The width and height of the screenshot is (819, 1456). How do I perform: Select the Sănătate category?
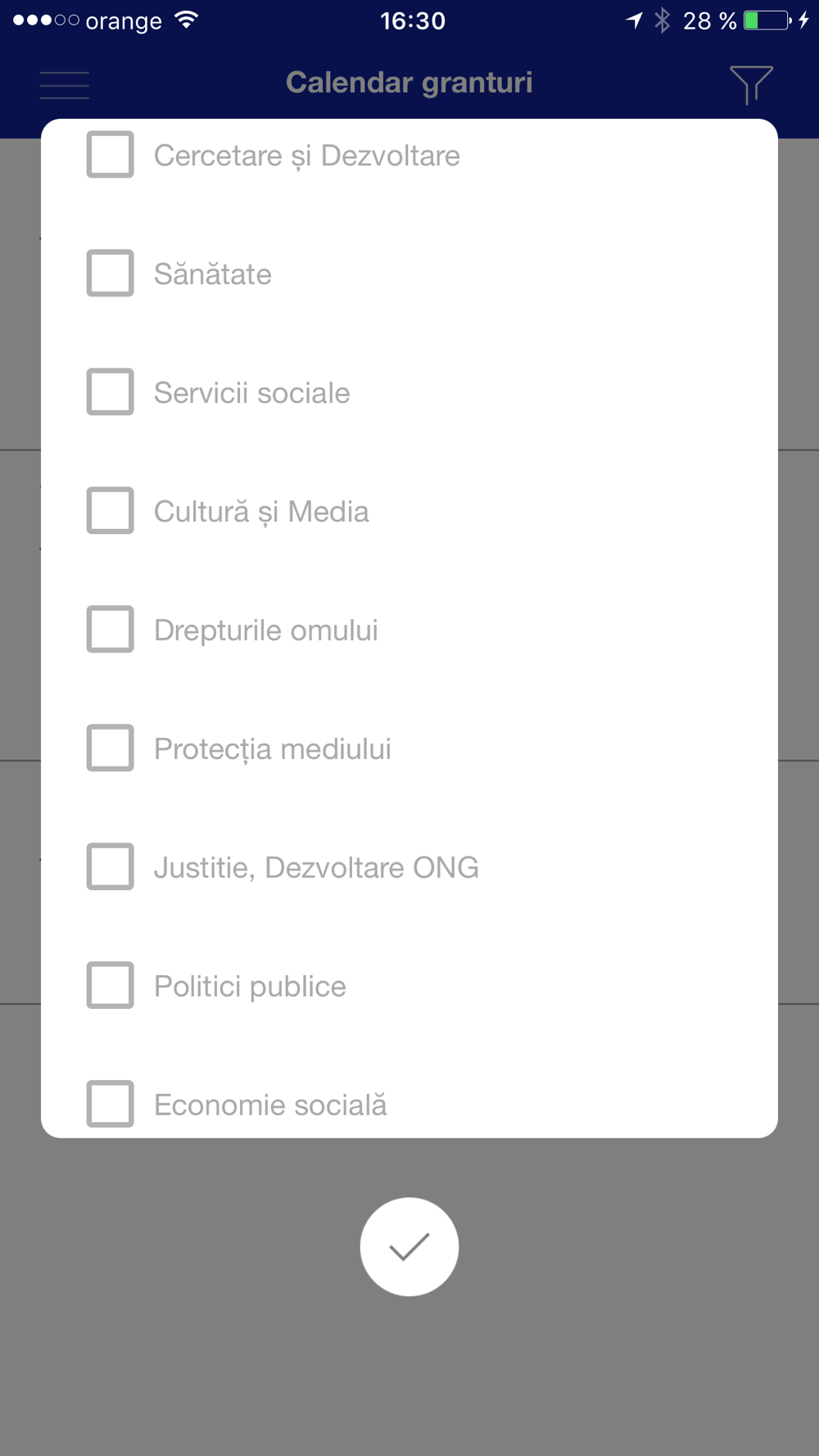(111, 274)
